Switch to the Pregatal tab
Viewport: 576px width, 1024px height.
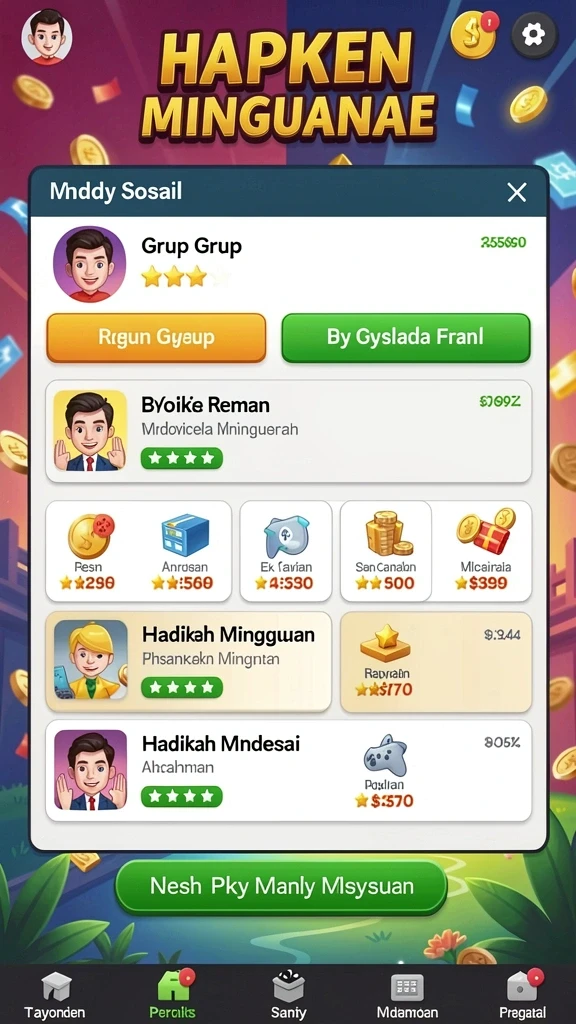click(522, 995)
